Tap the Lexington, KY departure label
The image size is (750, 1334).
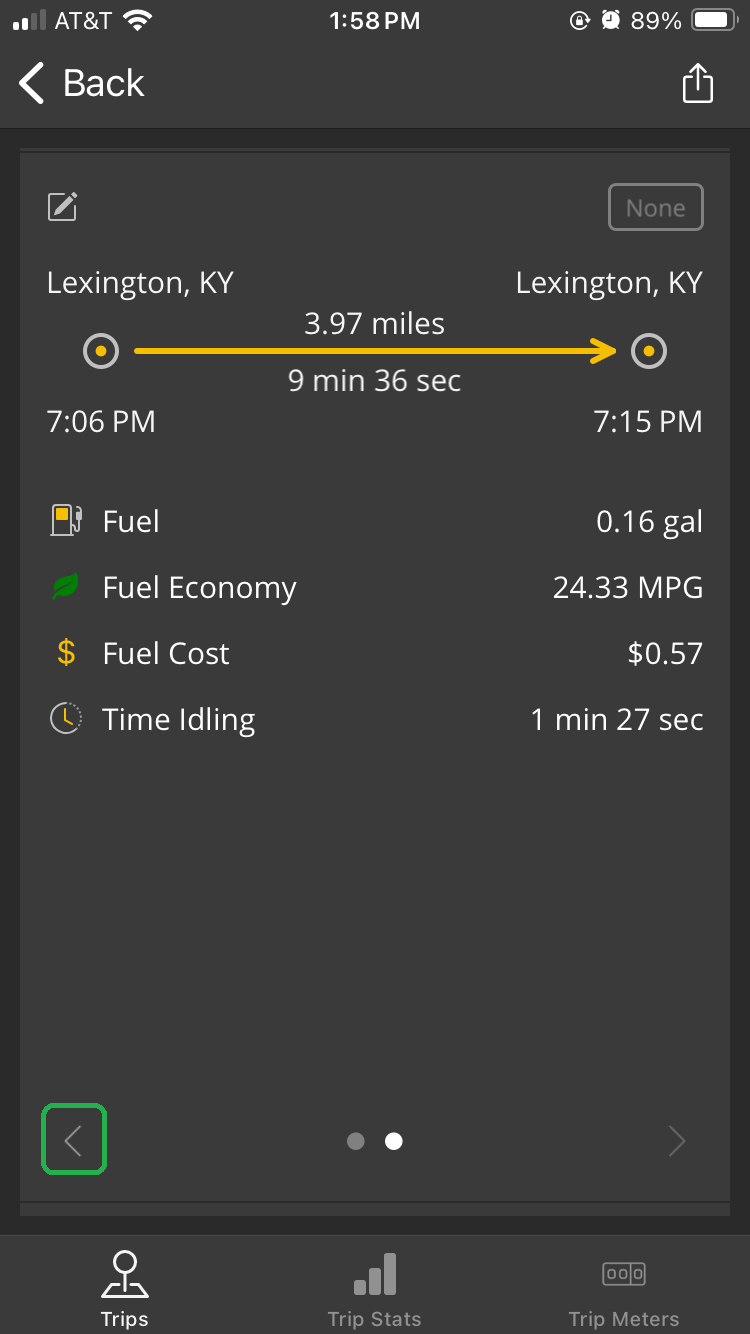tap(140, 282)
